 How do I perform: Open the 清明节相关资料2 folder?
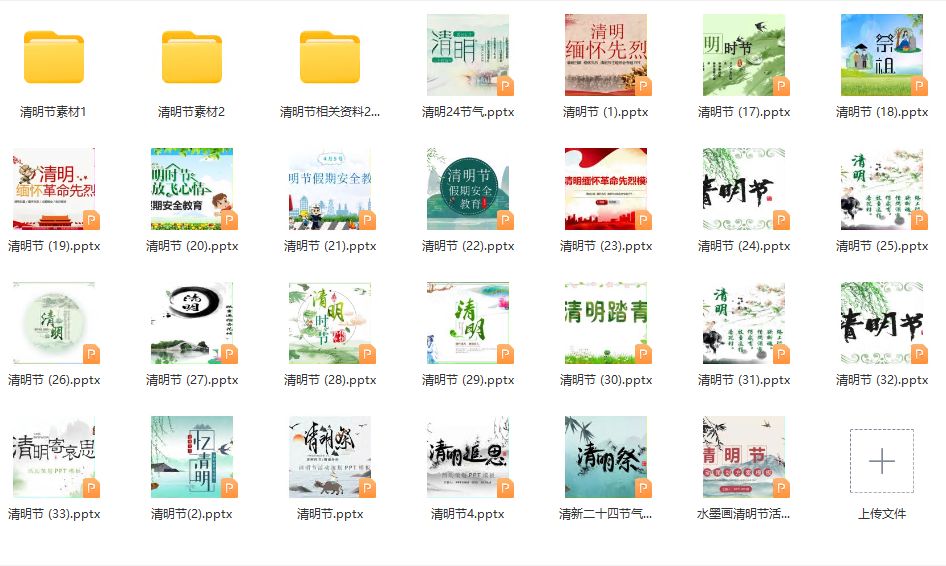coord(330,57)
